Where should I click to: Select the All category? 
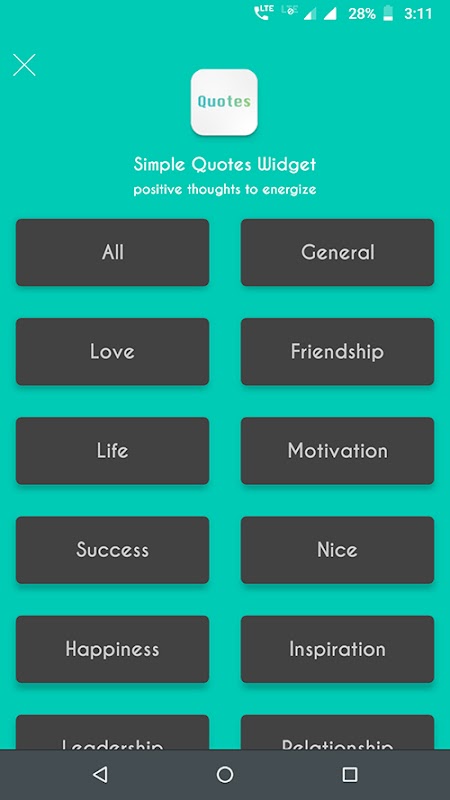click(112, 253)
